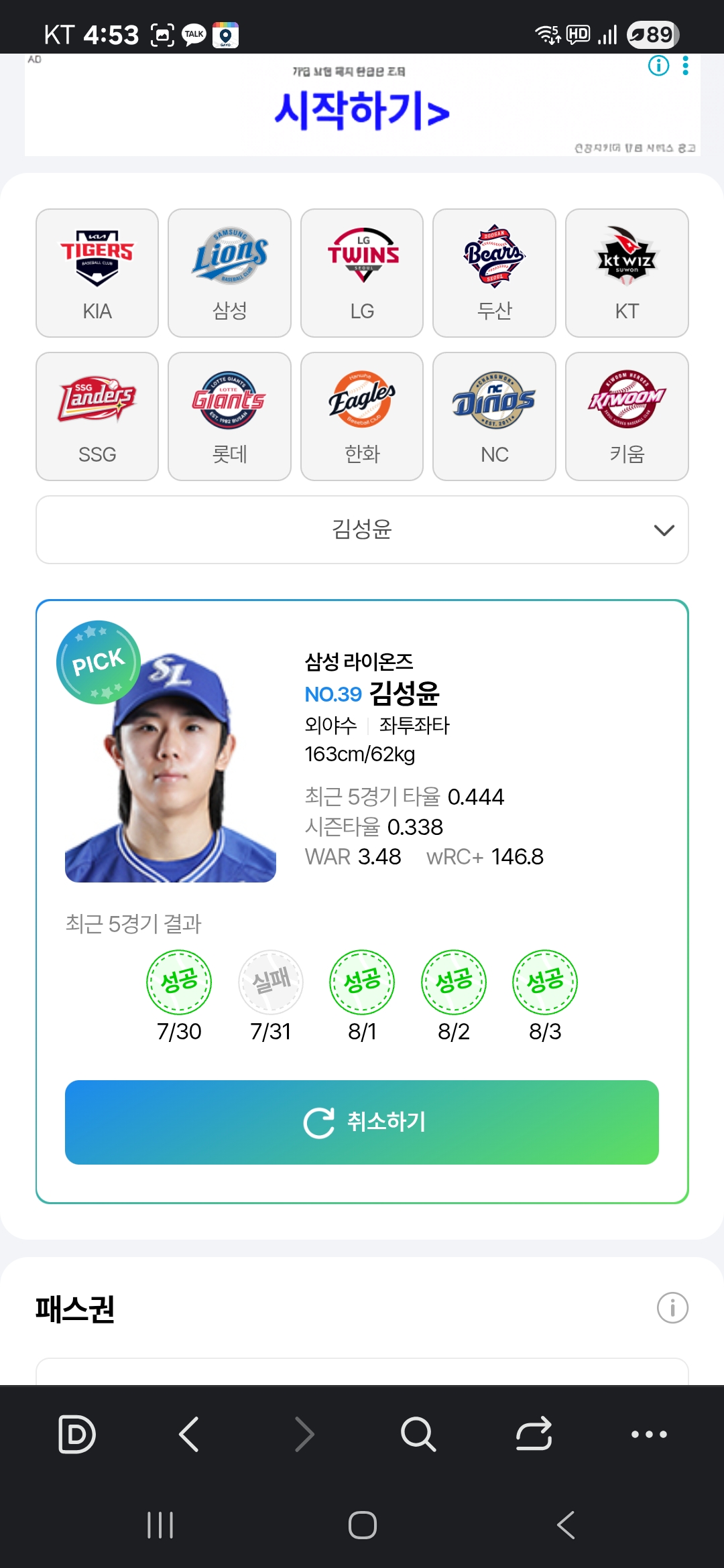Choose the SSG Landers team tile
724x1568 pixels.
click(97, 416)
